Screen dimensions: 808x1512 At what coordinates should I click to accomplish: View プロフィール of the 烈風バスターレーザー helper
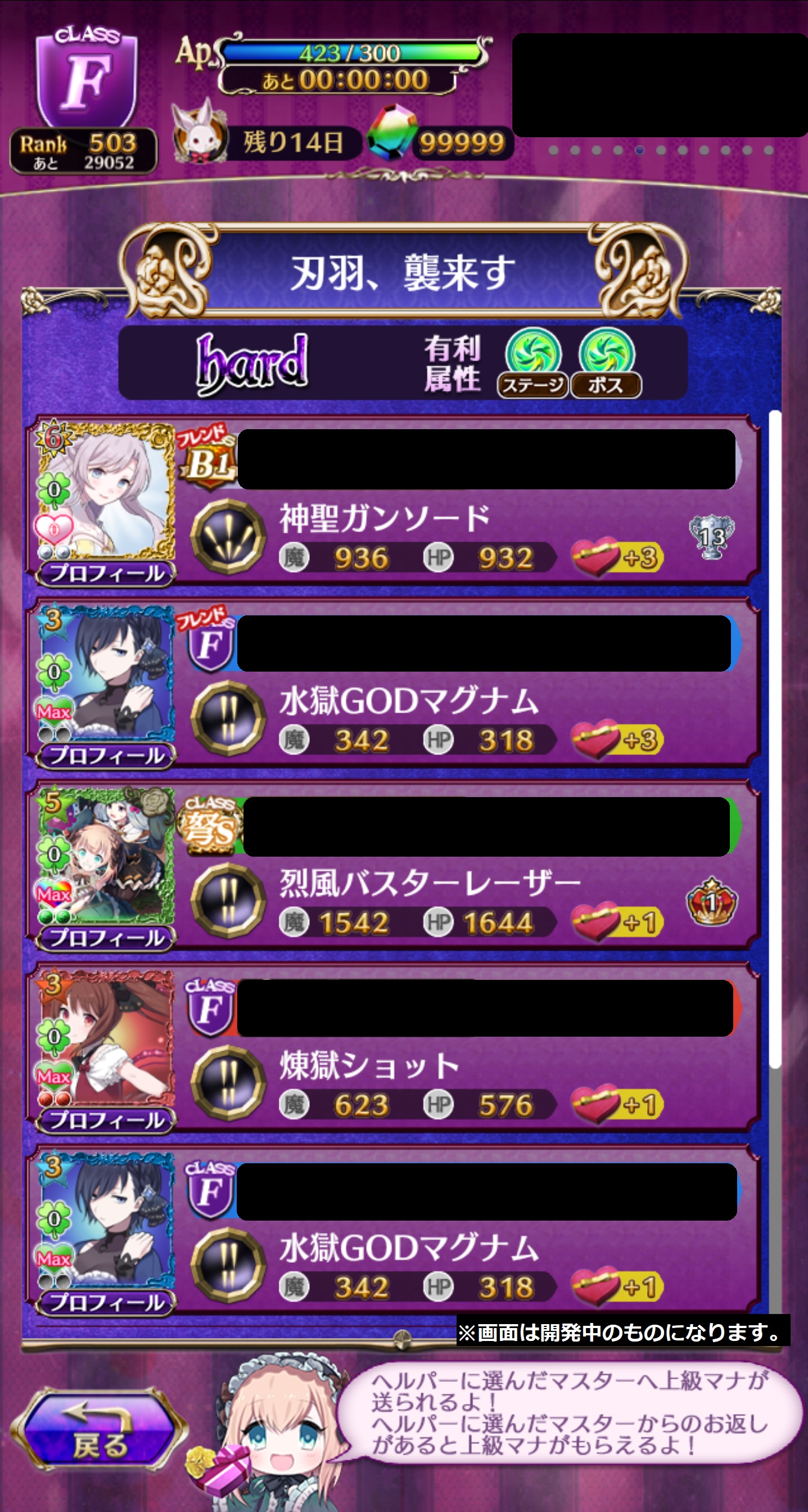(106, 938)
